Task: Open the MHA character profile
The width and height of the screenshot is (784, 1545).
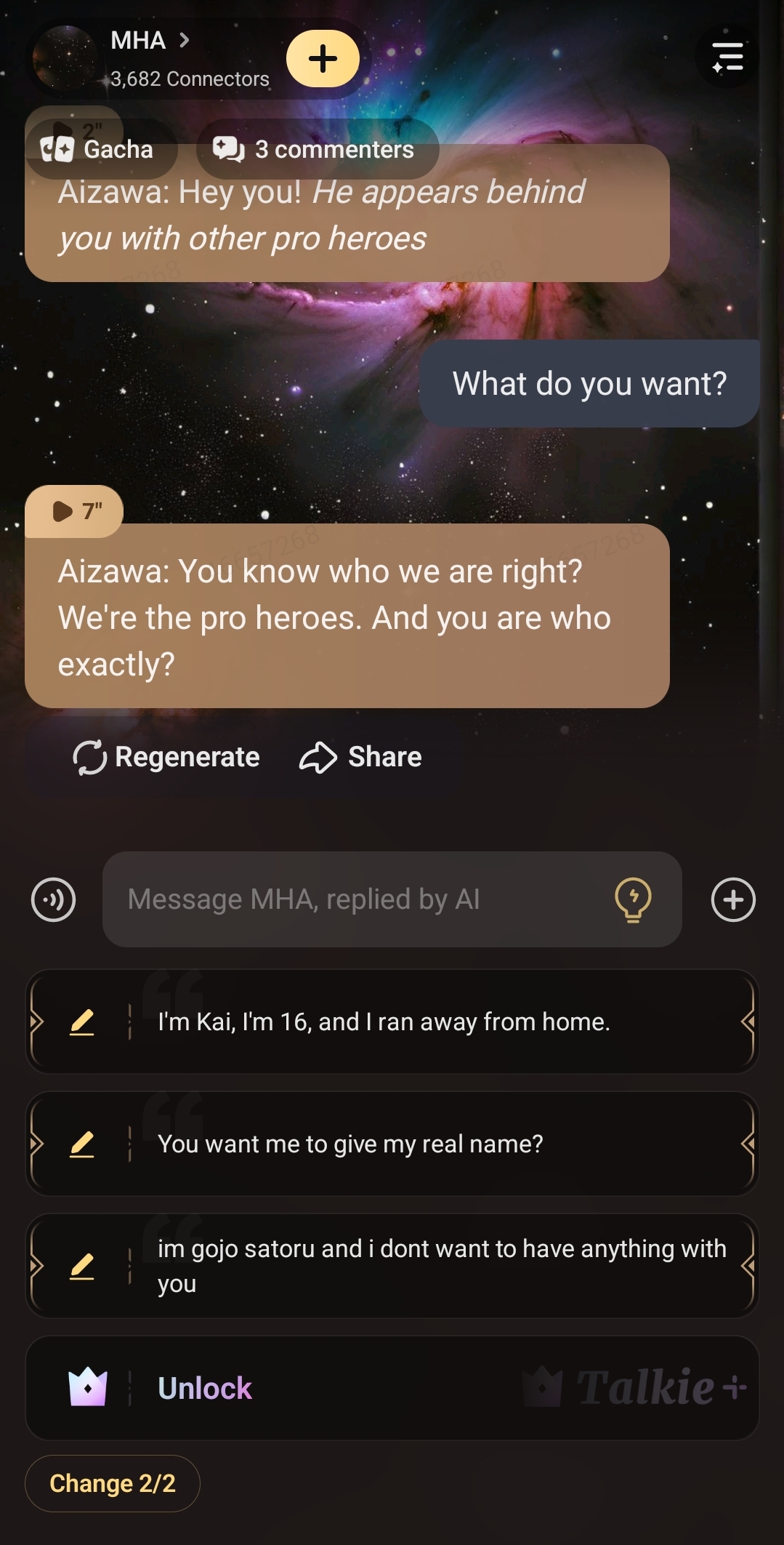Action: click(149, 41)
